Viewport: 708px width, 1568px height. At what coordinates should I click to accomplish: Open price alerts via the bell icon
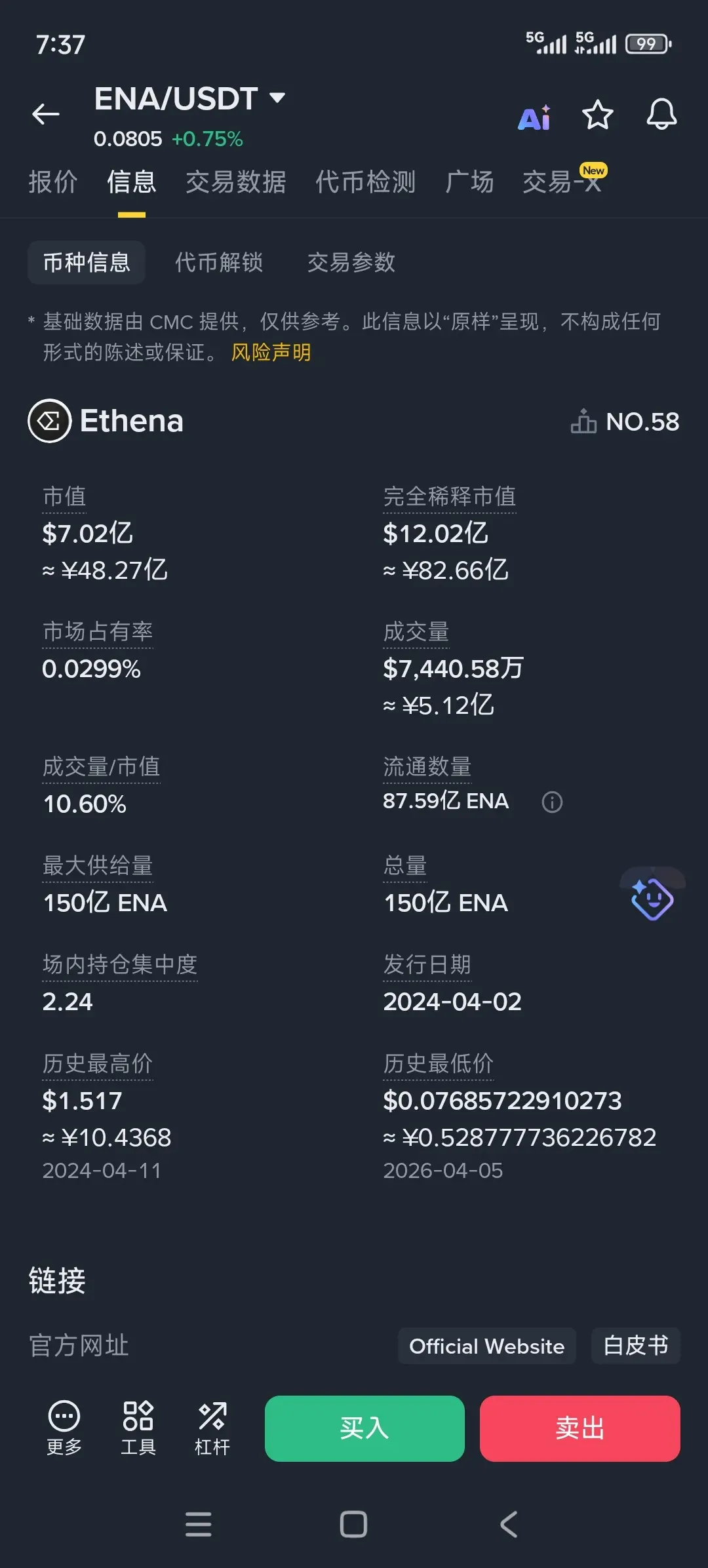tap(661, 115)
